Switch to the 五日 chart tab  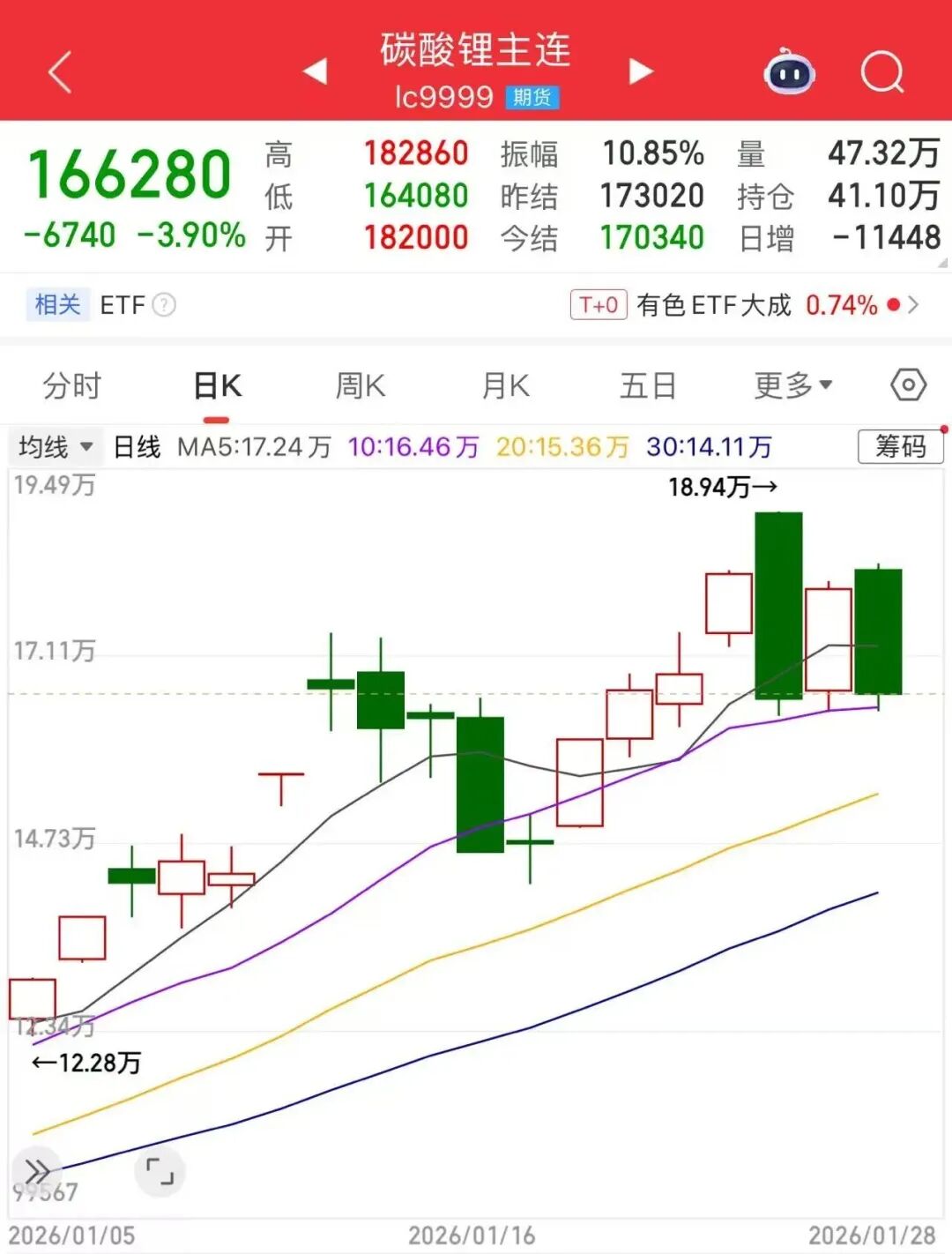[648, 386]
